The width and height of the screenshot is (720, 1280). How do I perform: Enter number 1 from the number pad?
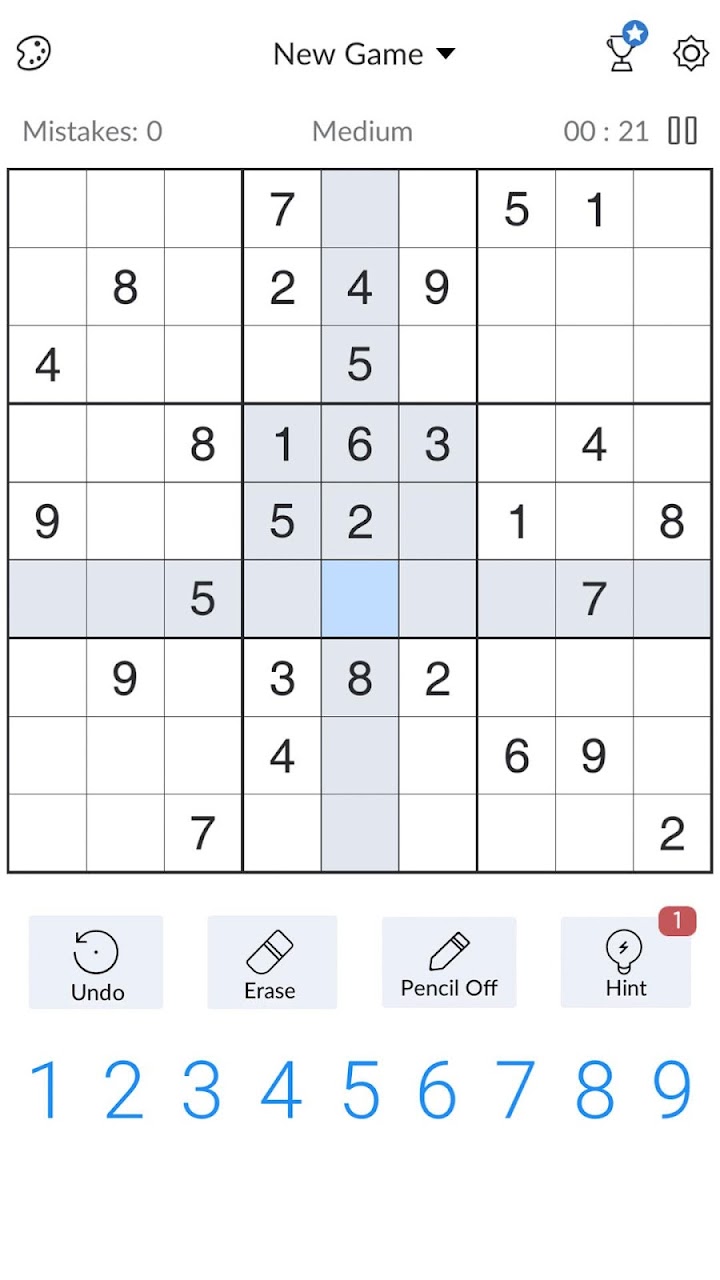tap(45, 1090)
